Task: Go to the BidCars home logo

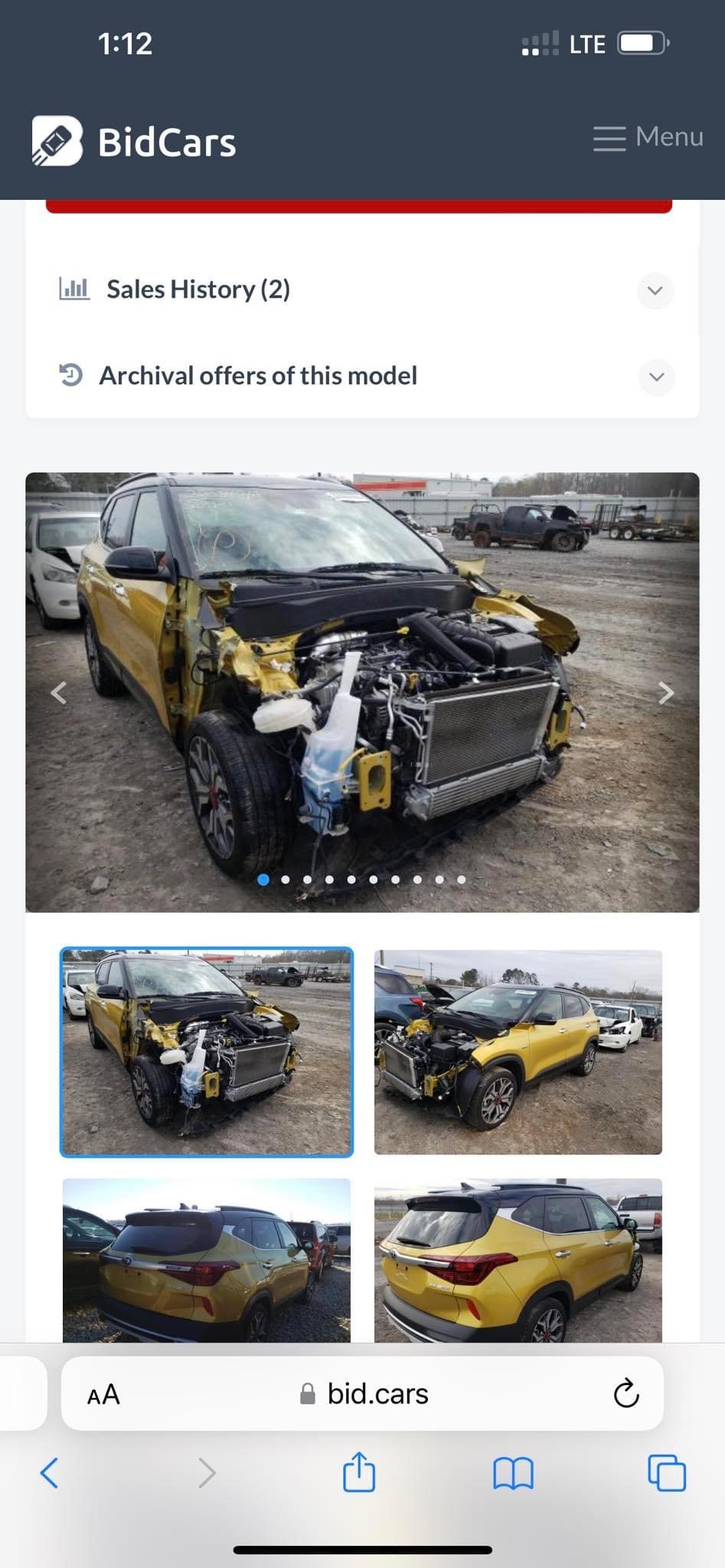Action: pos(135,142)
